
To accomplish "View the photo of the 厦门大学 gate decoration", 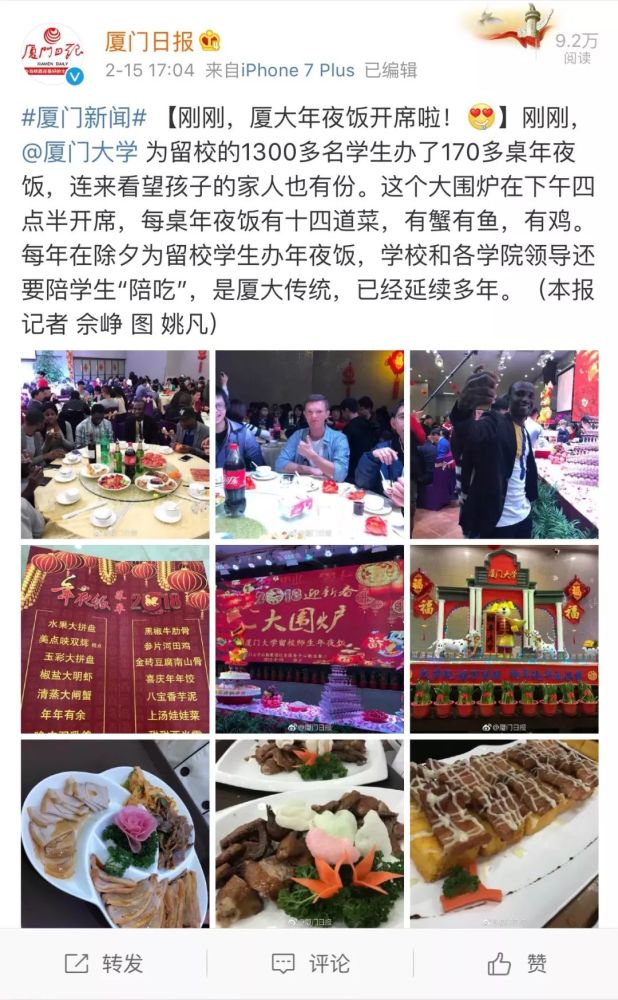I will tap(503, 638).
